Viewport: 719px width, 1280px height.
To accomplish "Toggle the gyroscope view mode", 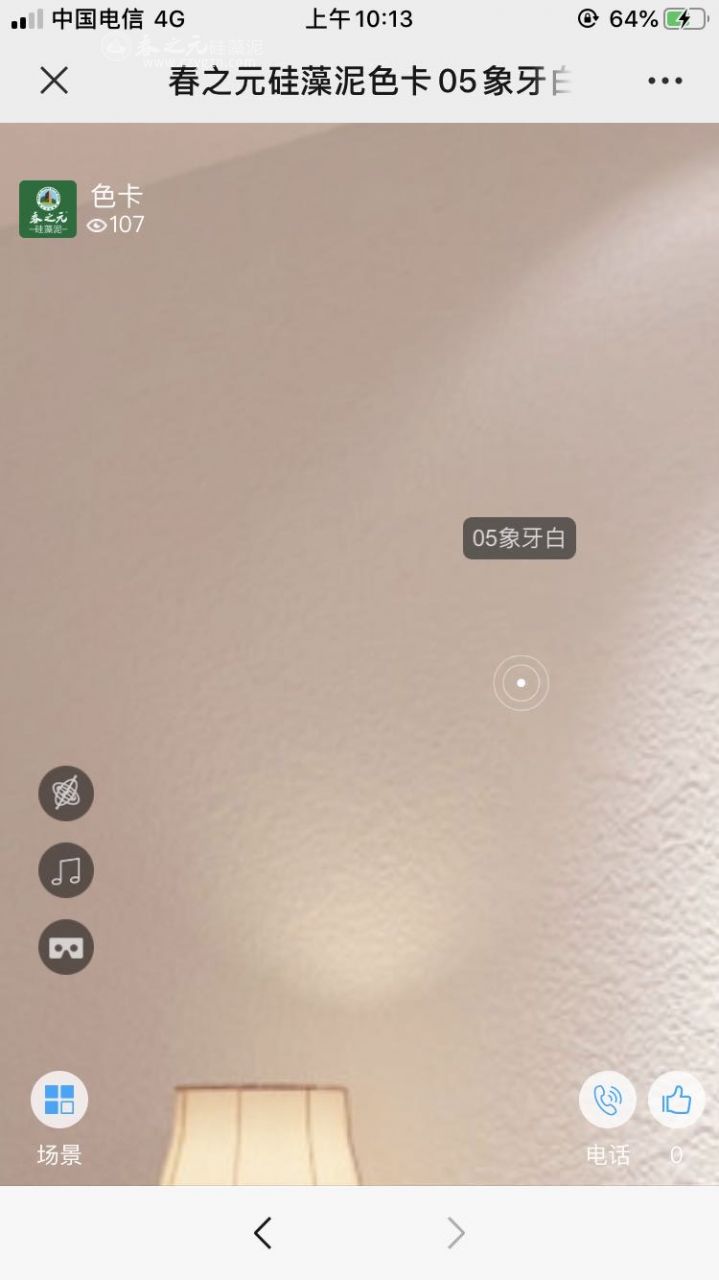I will click(x=66, y=793).
